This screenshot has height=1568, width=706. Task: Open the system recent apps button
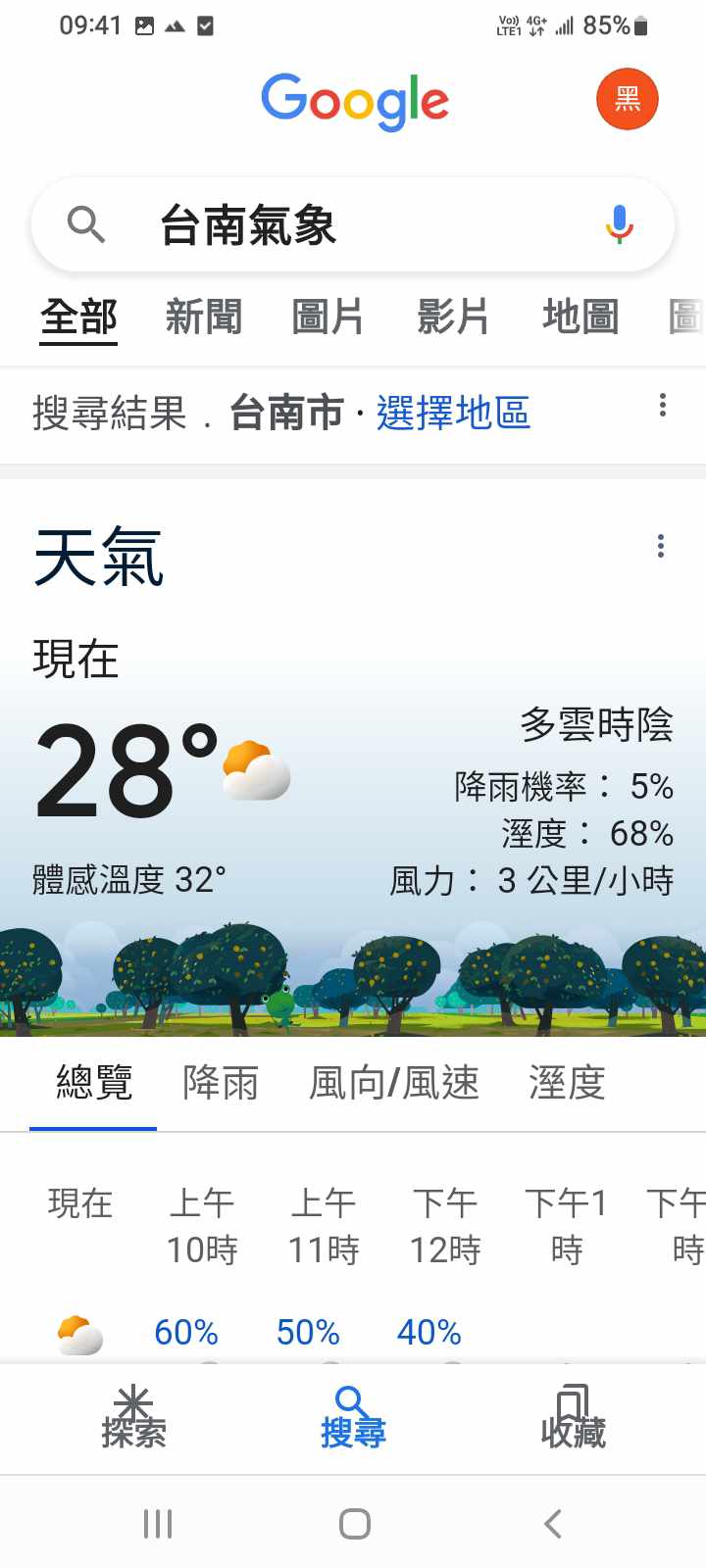point(158,1524)
